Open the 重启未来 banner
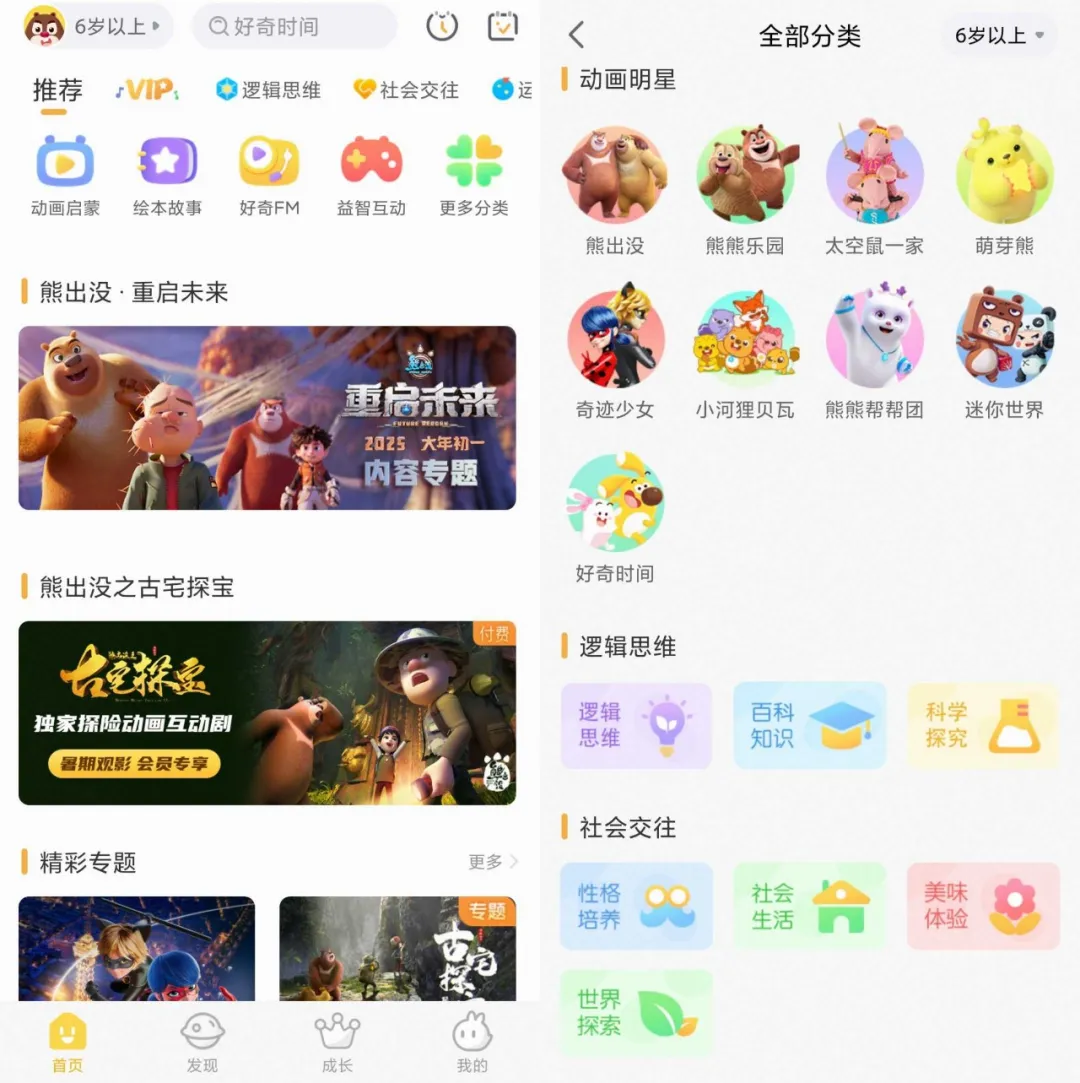The width and height of the screenshot is (1080, 1083). tap(267, 418)
